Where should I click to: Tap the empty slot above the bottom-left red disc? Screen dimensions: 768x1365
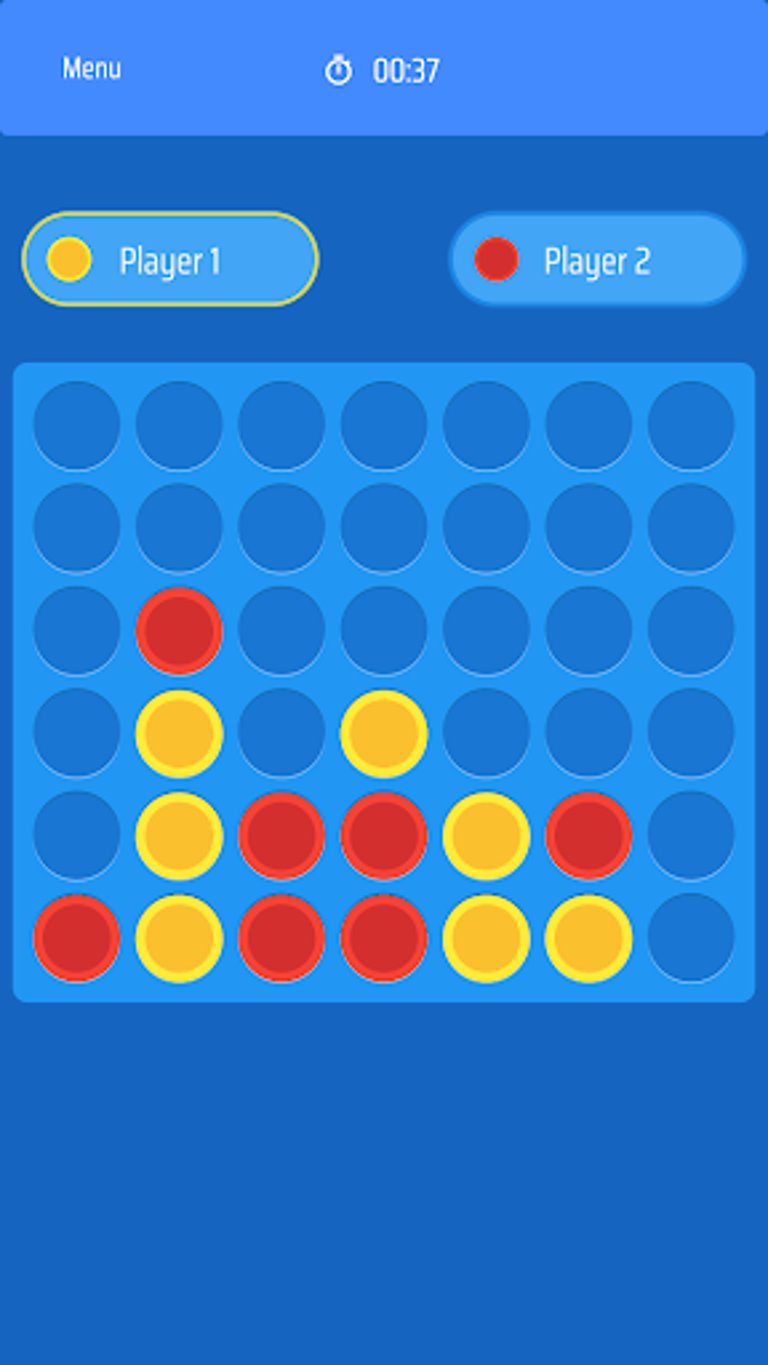(77, 835)
